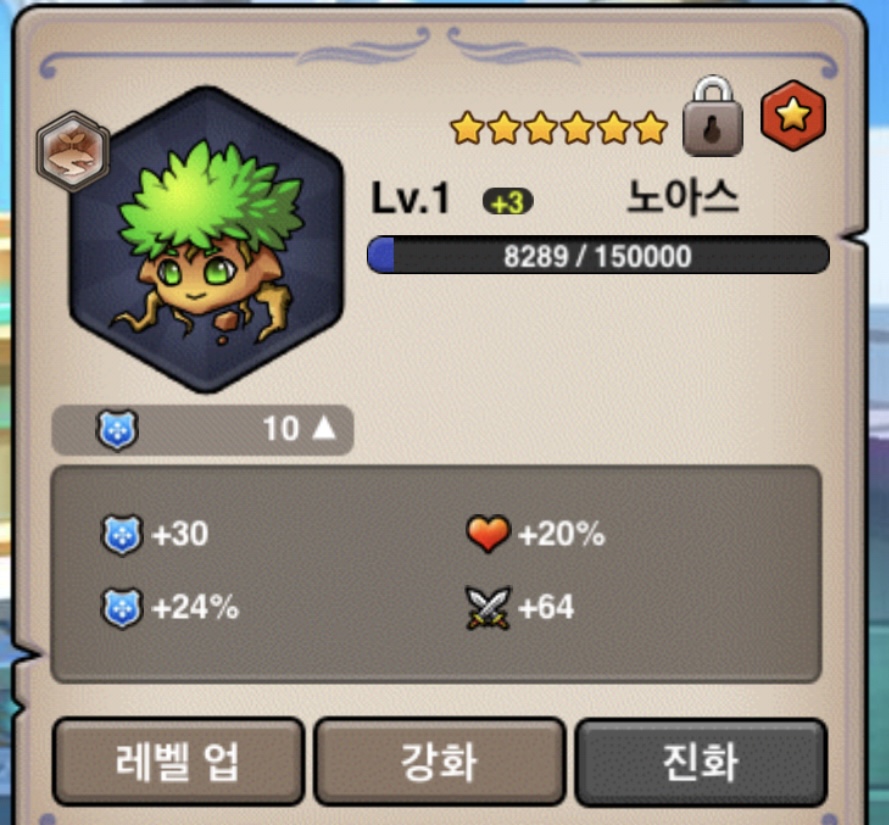Expand the defense stat 10 arrow

pyautogui.click(x=323, y=429)
